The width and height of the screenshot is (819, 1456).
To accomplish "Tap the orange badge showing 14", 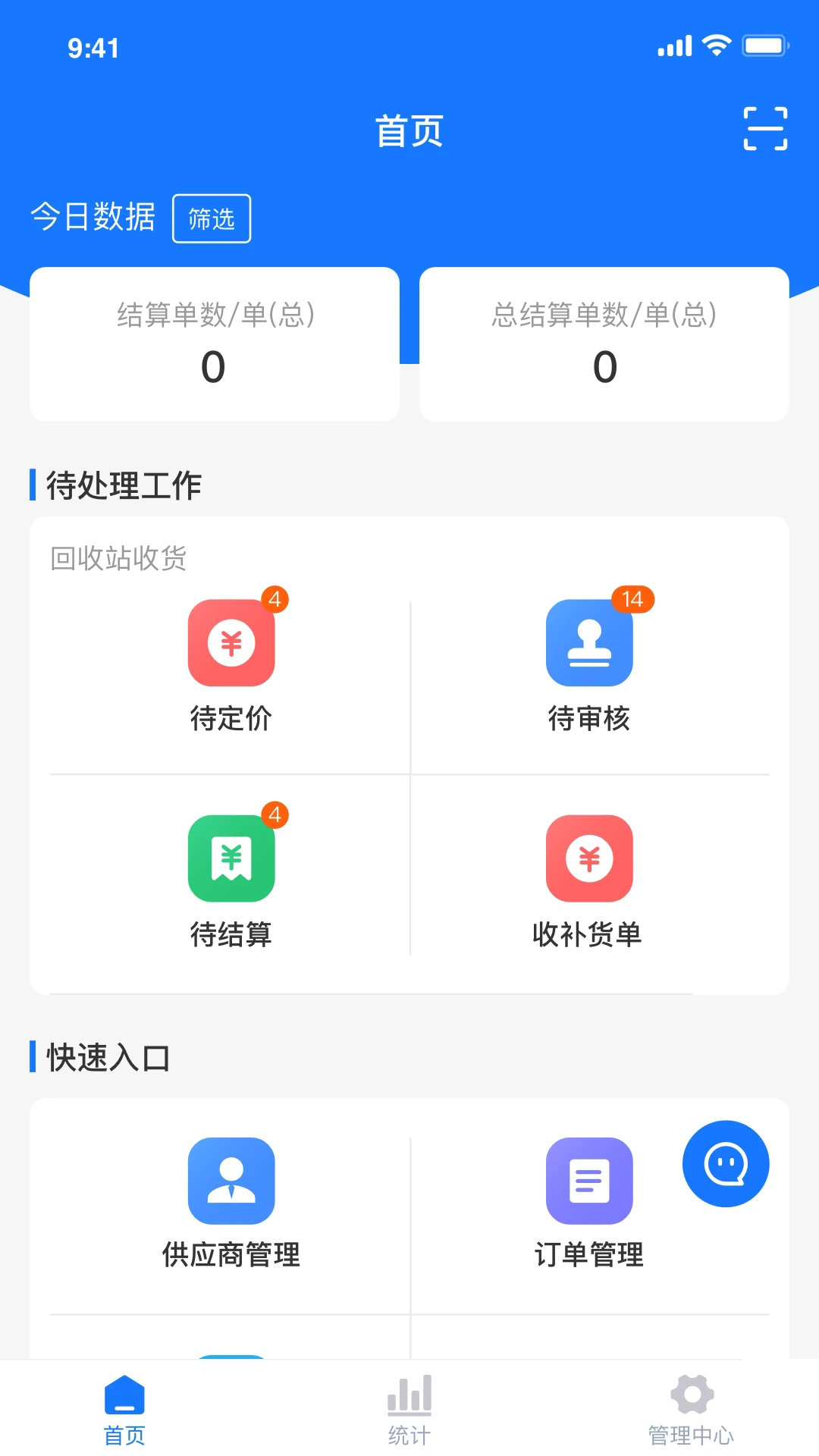I will click(632, 599).
